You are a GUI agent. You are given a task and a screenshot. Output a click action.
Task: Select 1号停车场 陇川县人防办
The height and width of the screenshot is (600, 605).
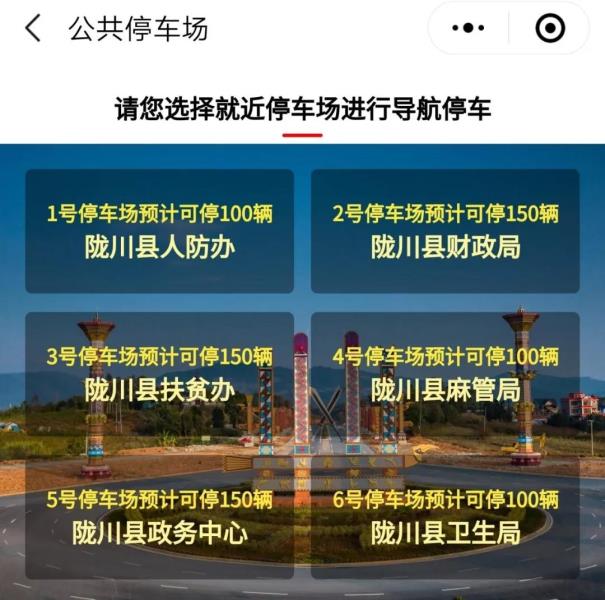[160, 231]
